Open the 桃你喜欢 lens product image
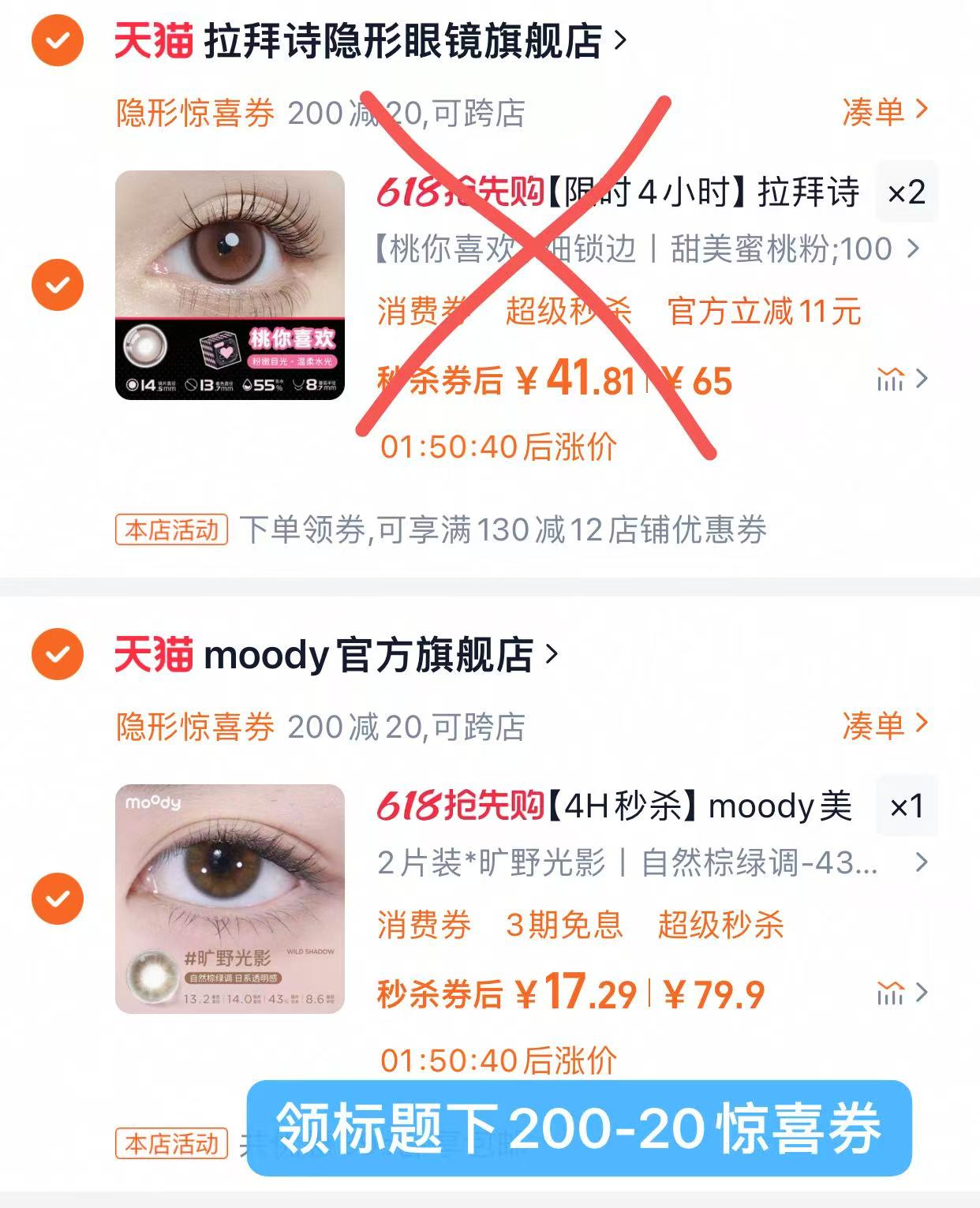The image size is (980, 1208). click(x=230, y=285)
